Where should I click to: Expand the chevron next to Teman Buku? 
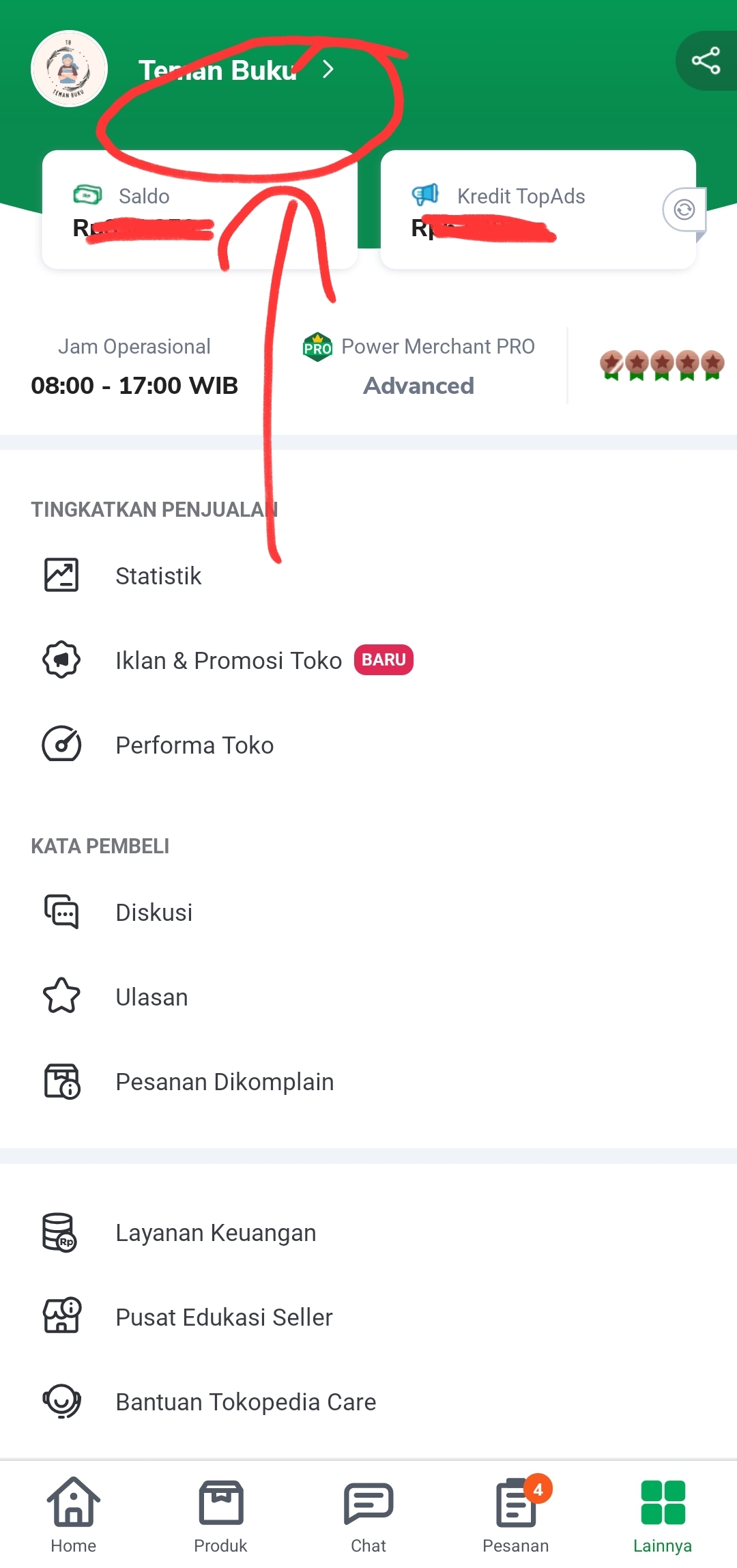(330, 70)
